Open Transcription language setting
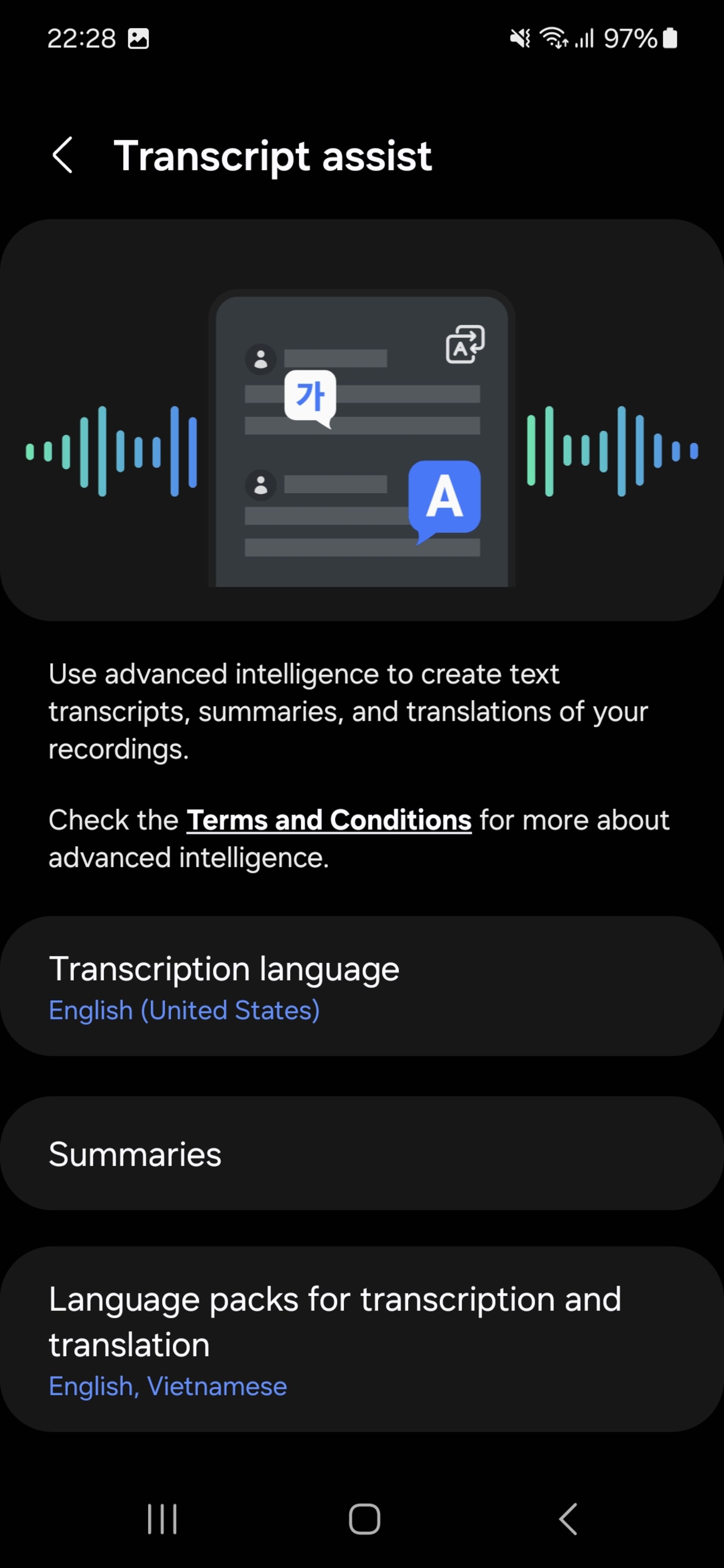724x1568 pixels. pos(362,986)
